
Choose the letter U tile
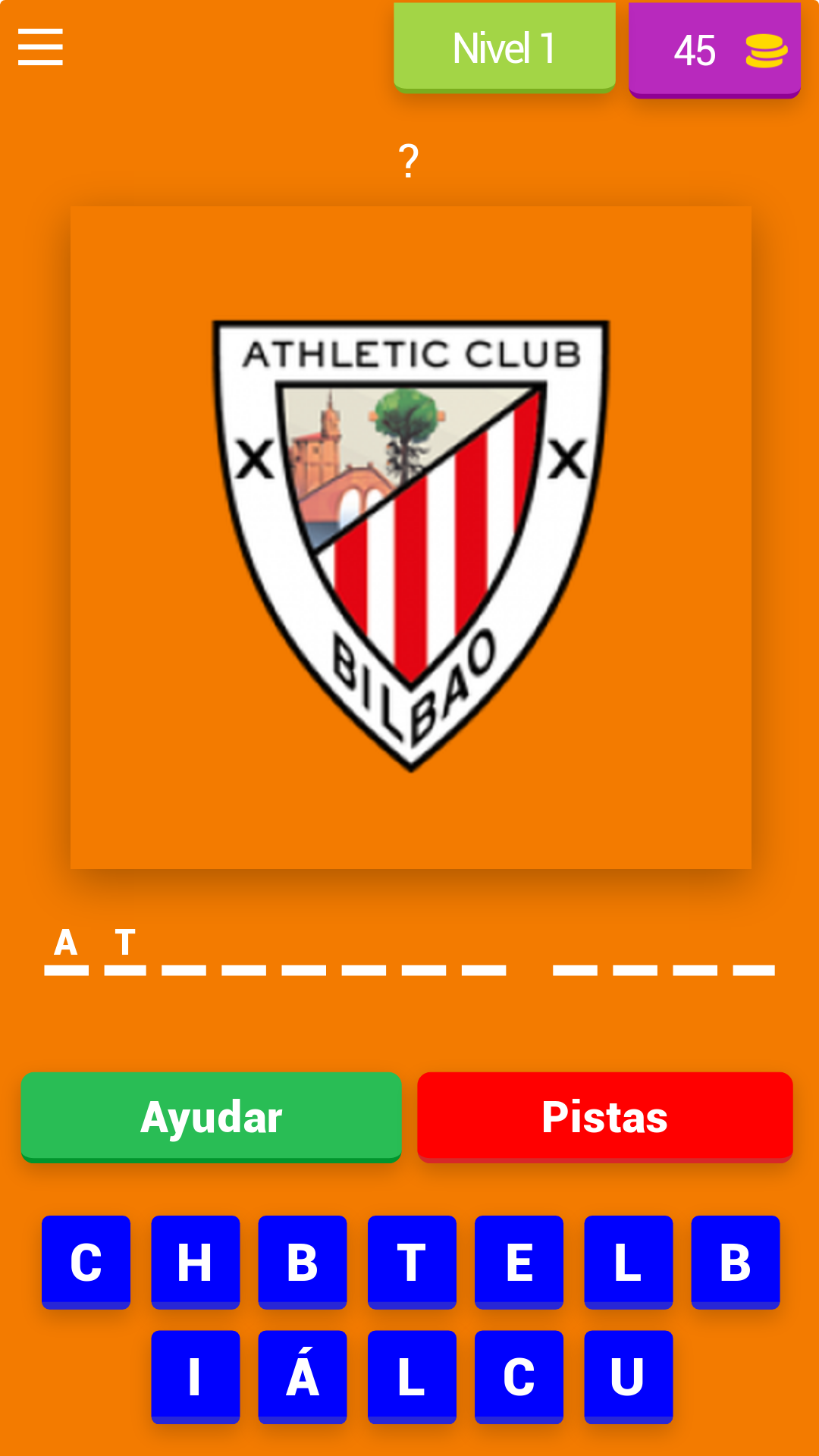(x=628, y=1376)
